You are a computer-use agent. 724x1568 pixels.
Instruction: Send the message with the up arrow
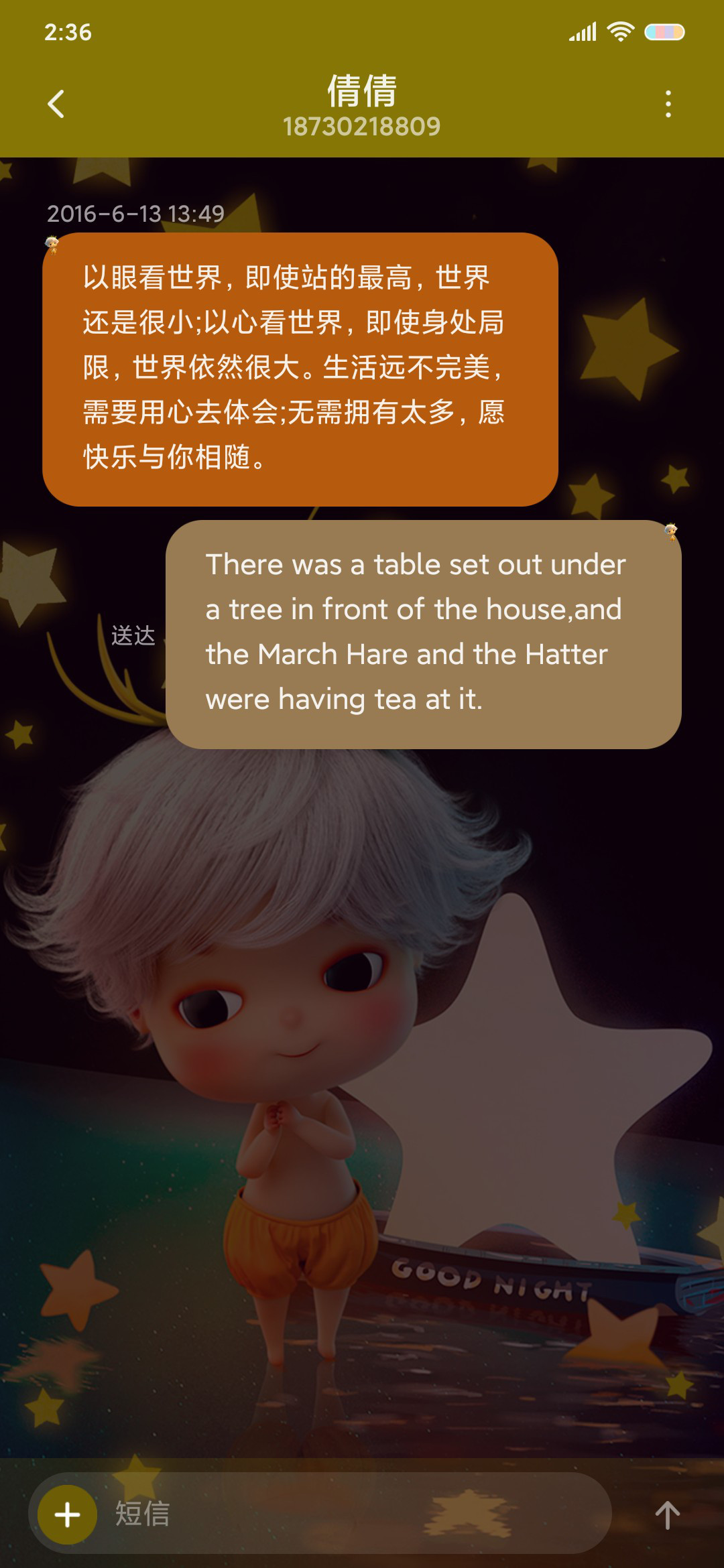coord(667,1514)
